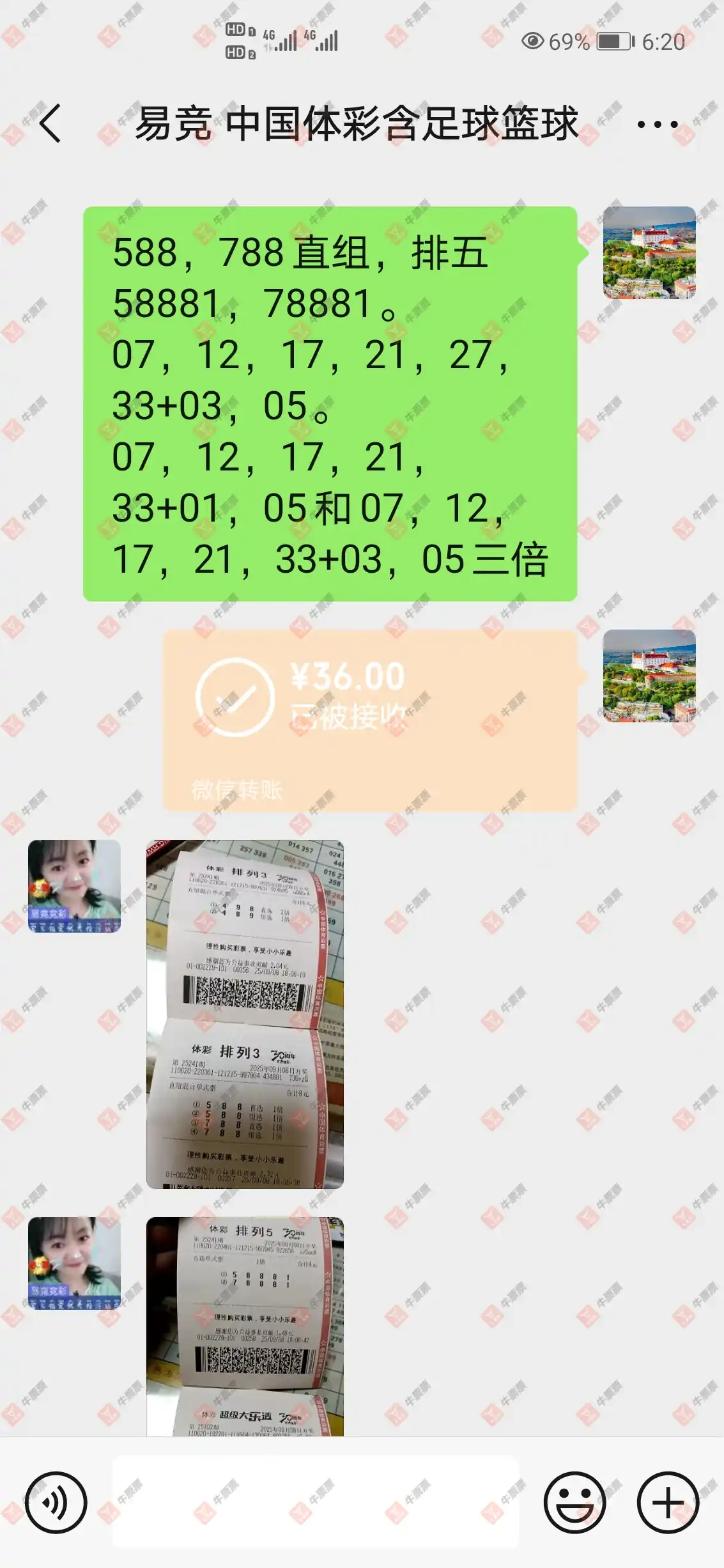Switch to voice message input
The image size is (724, 1568).
56,1502
